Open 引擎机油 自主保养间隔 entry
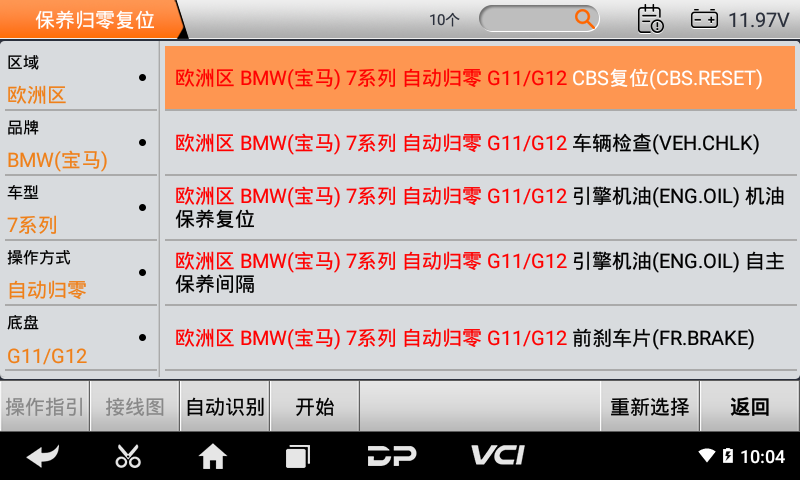The image size is (800, 480). click(480, 273)
